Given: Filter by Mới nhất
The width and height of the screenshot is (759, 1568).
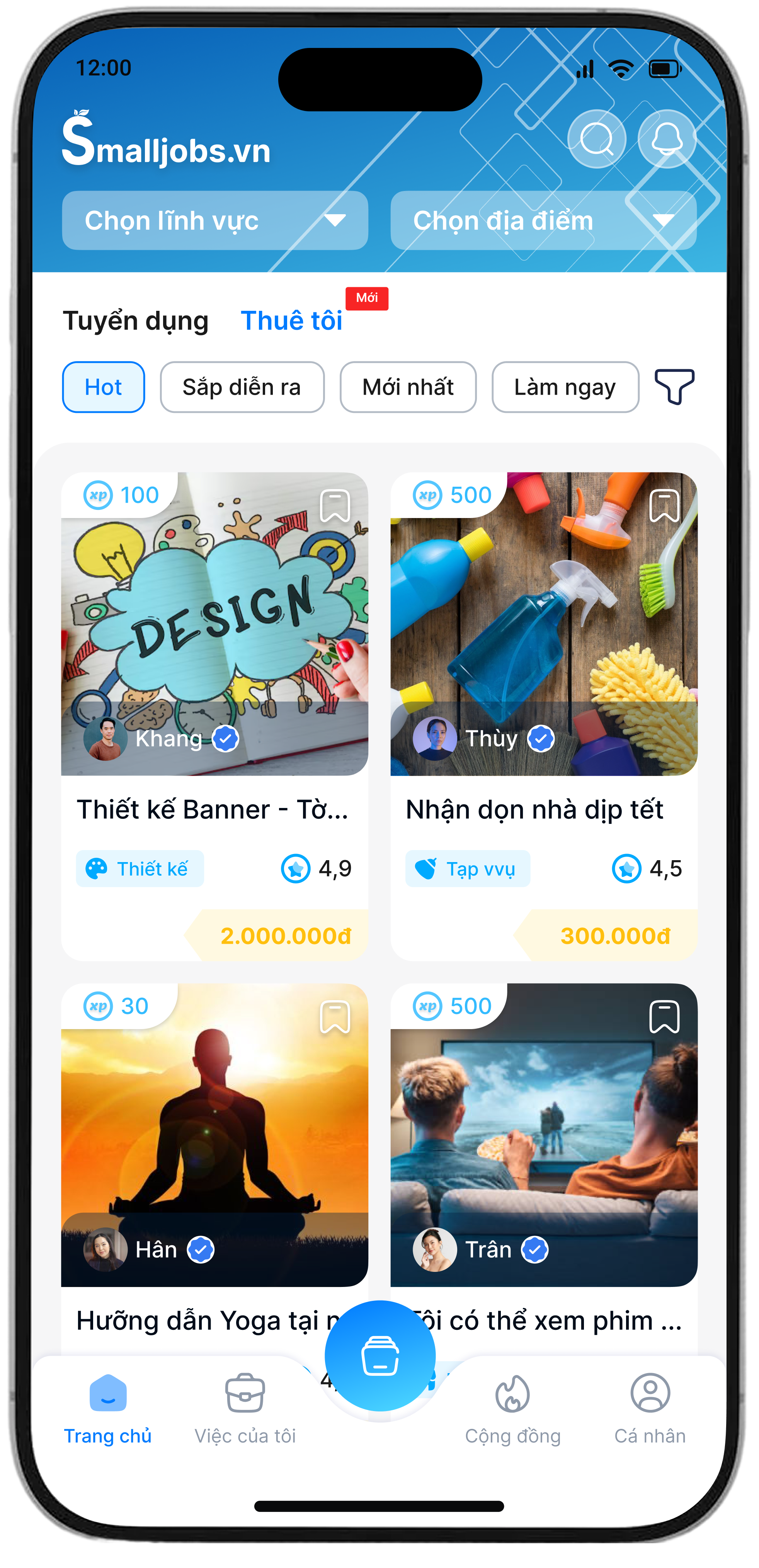Looking at the screenshot, I should (x=408, y=387).
